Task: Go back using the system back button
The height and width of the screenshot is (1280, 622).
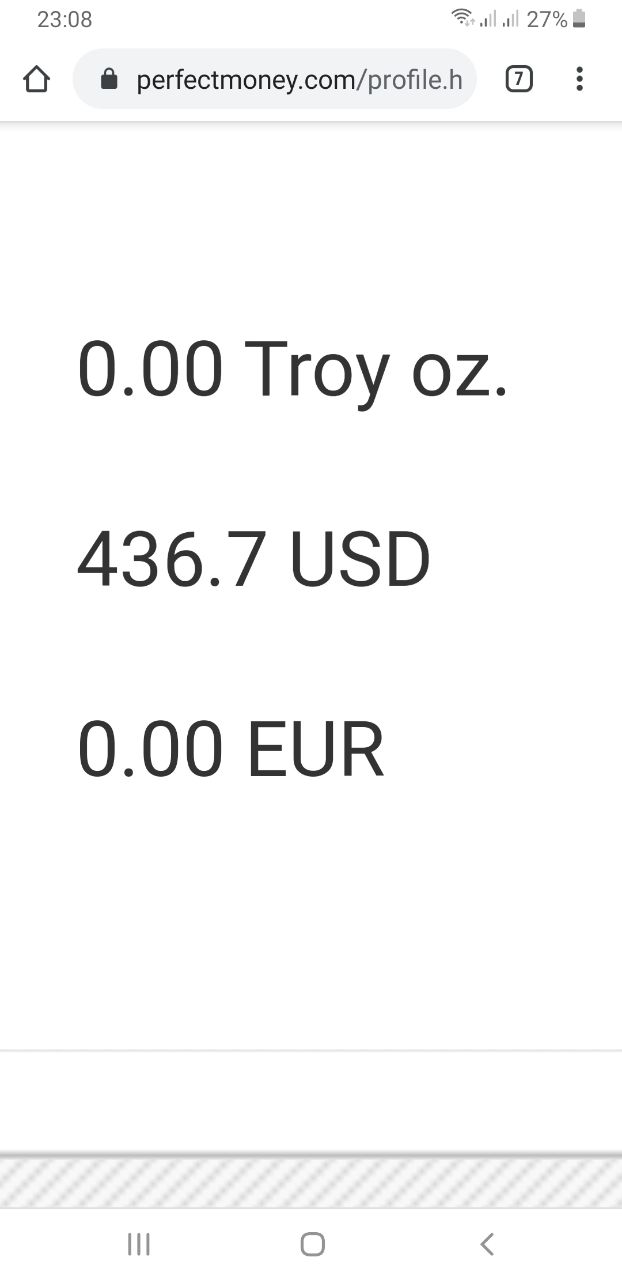Action: click(487, 1244)
